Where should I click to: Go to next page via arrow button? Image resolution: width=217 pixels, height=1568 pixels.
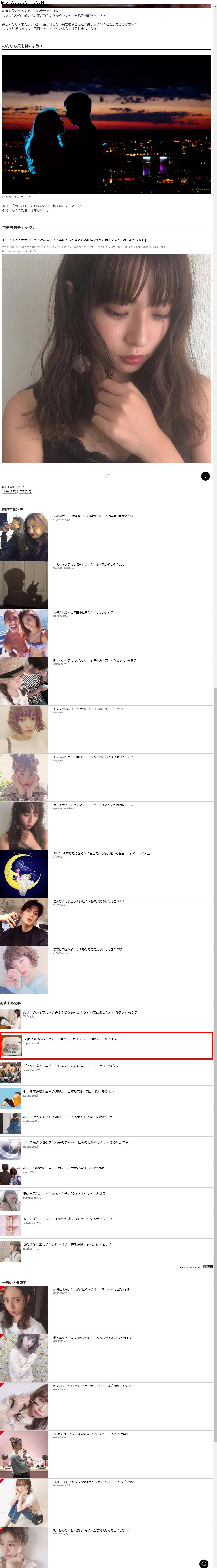point(206,476)
